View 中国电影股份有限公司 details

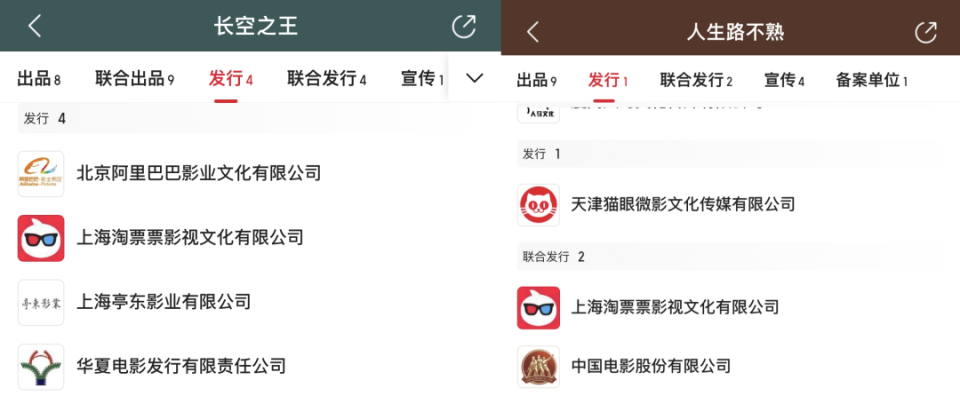tap(650, 366)
